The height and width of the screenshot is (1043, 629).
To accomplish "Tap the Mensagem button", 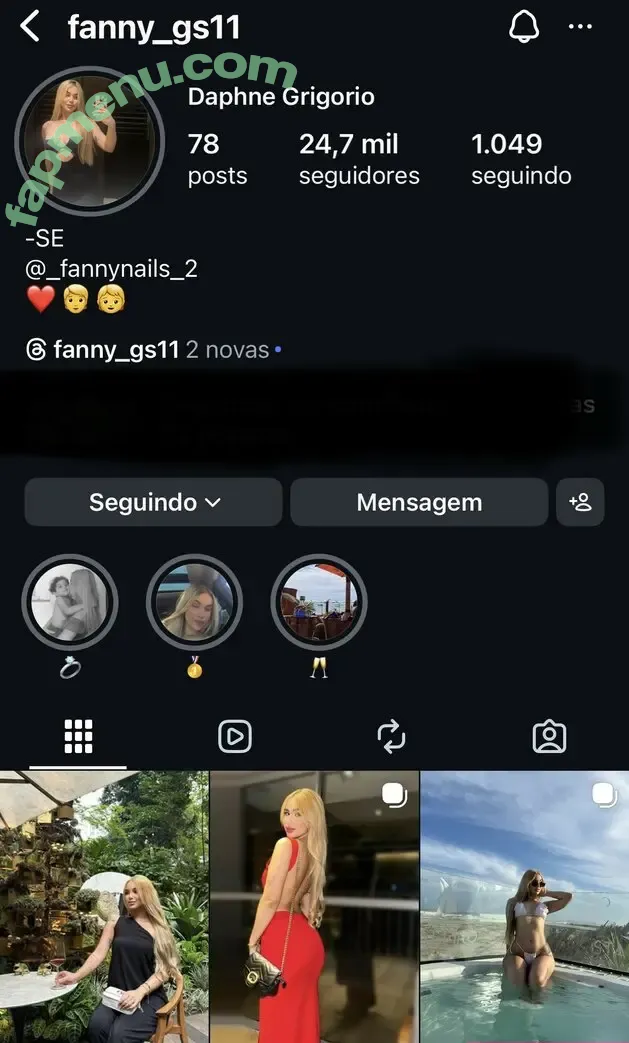I will (x=419, y=502).
